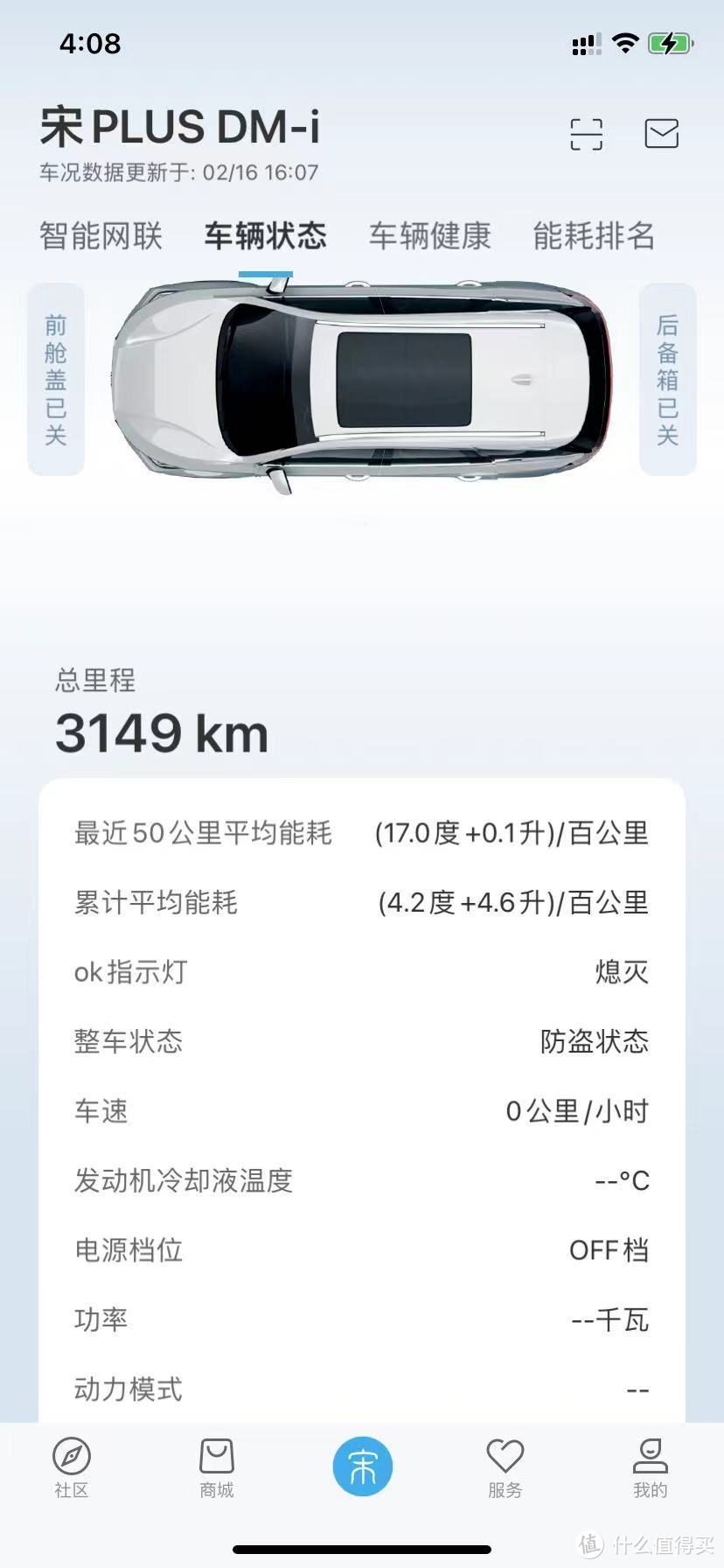Expand the 累计平均能耗 row
The width and height of the screenshot is (724, 1568).
[x=362, y=903]
